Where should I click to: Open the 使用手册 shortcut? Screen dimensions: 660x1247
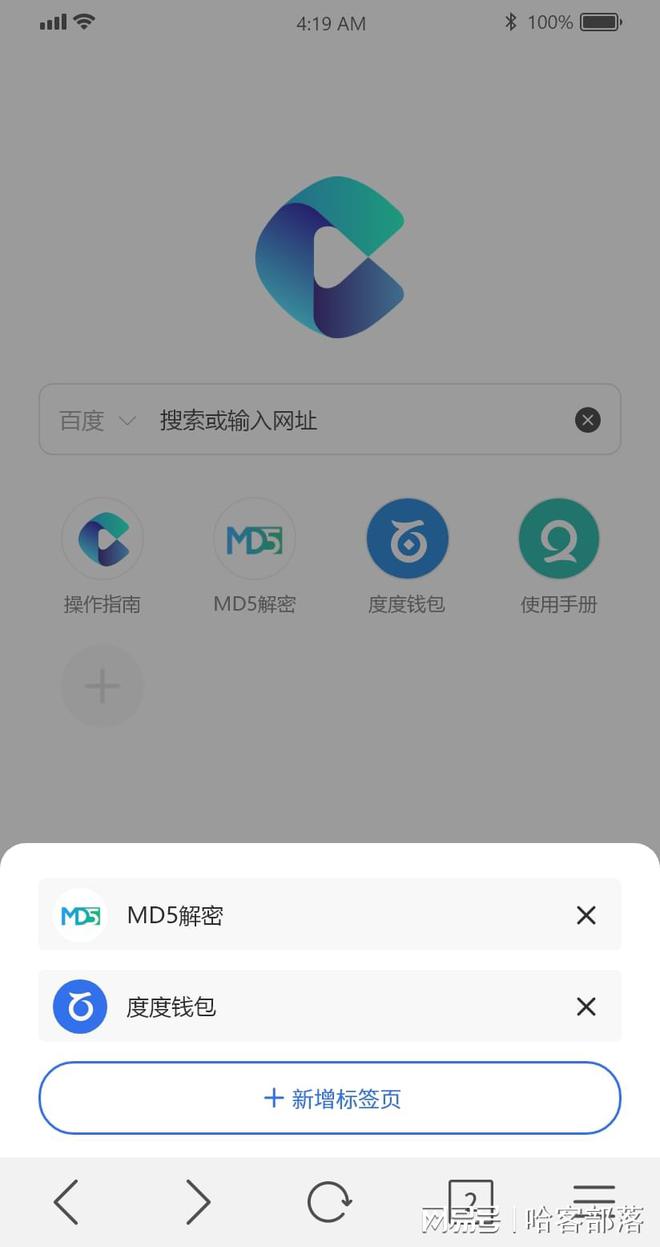click(x=559, y=540)
